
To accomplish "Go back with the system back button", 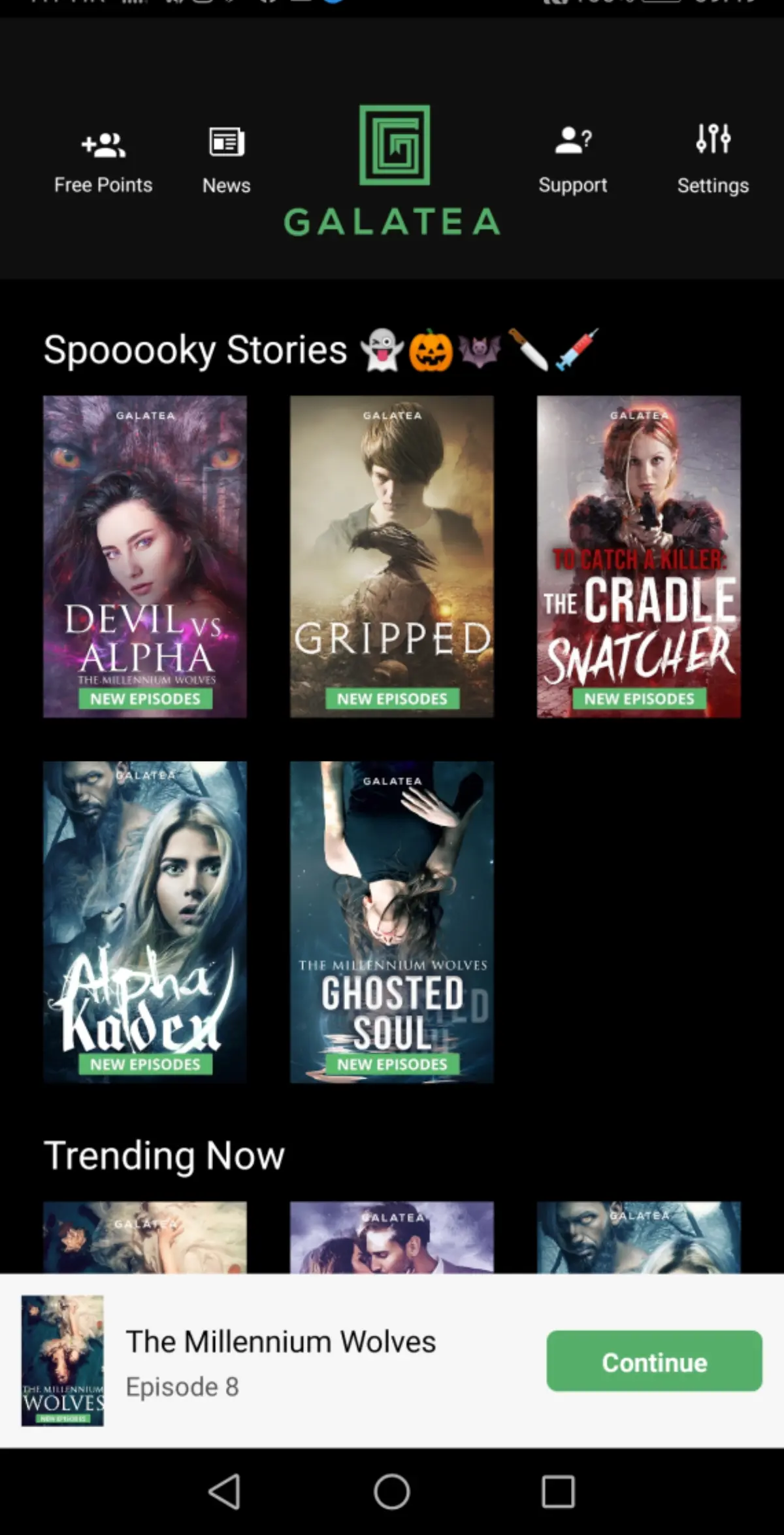I will coord(225,1493).
